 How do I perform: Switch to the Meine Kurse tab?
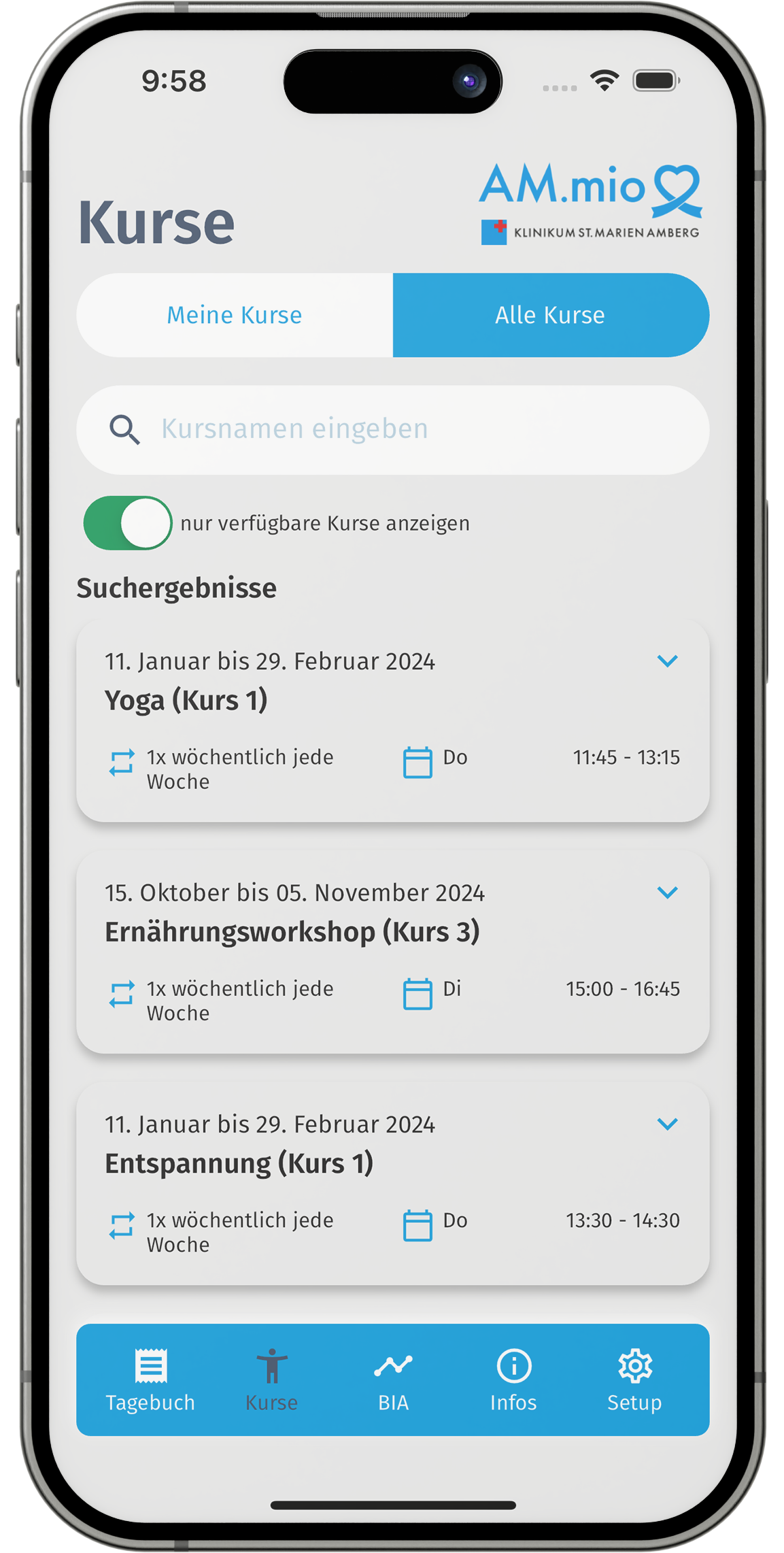pyautogui.click(x=235, y=315)
